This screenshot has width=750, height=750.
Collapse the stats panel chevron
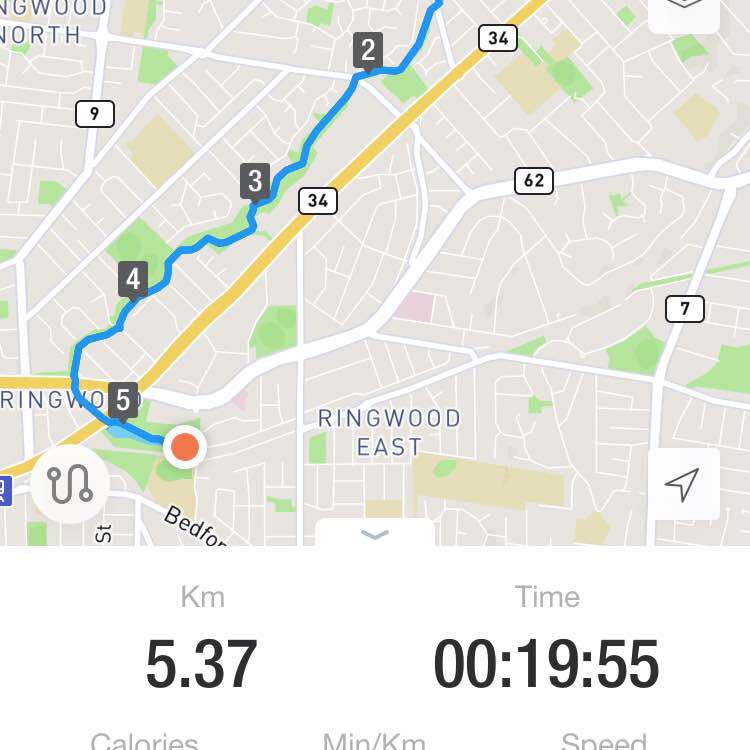(374, 534)
